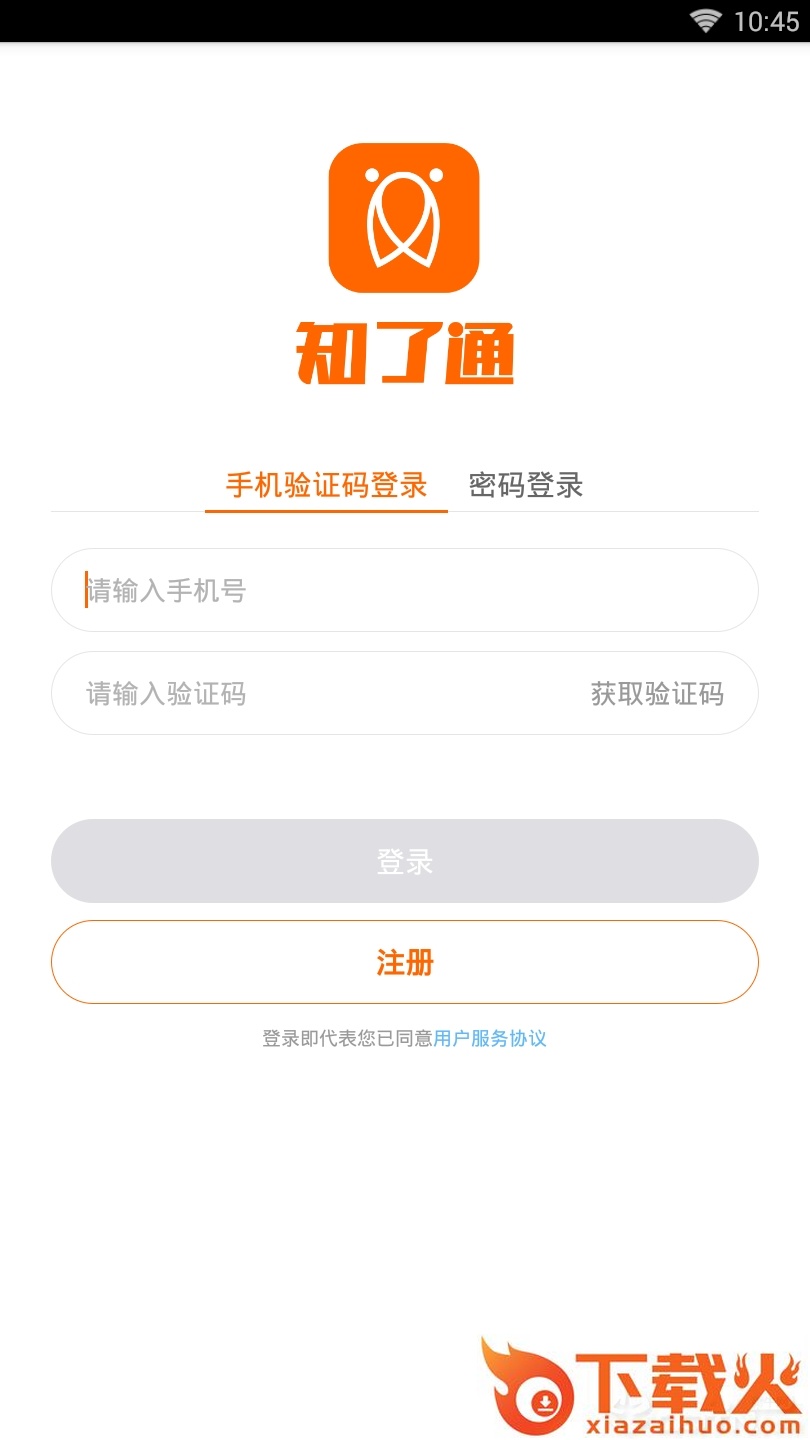Open registration with the 注册 button
The height and width of the screenshot is (1440, 810).
point(404,962)
